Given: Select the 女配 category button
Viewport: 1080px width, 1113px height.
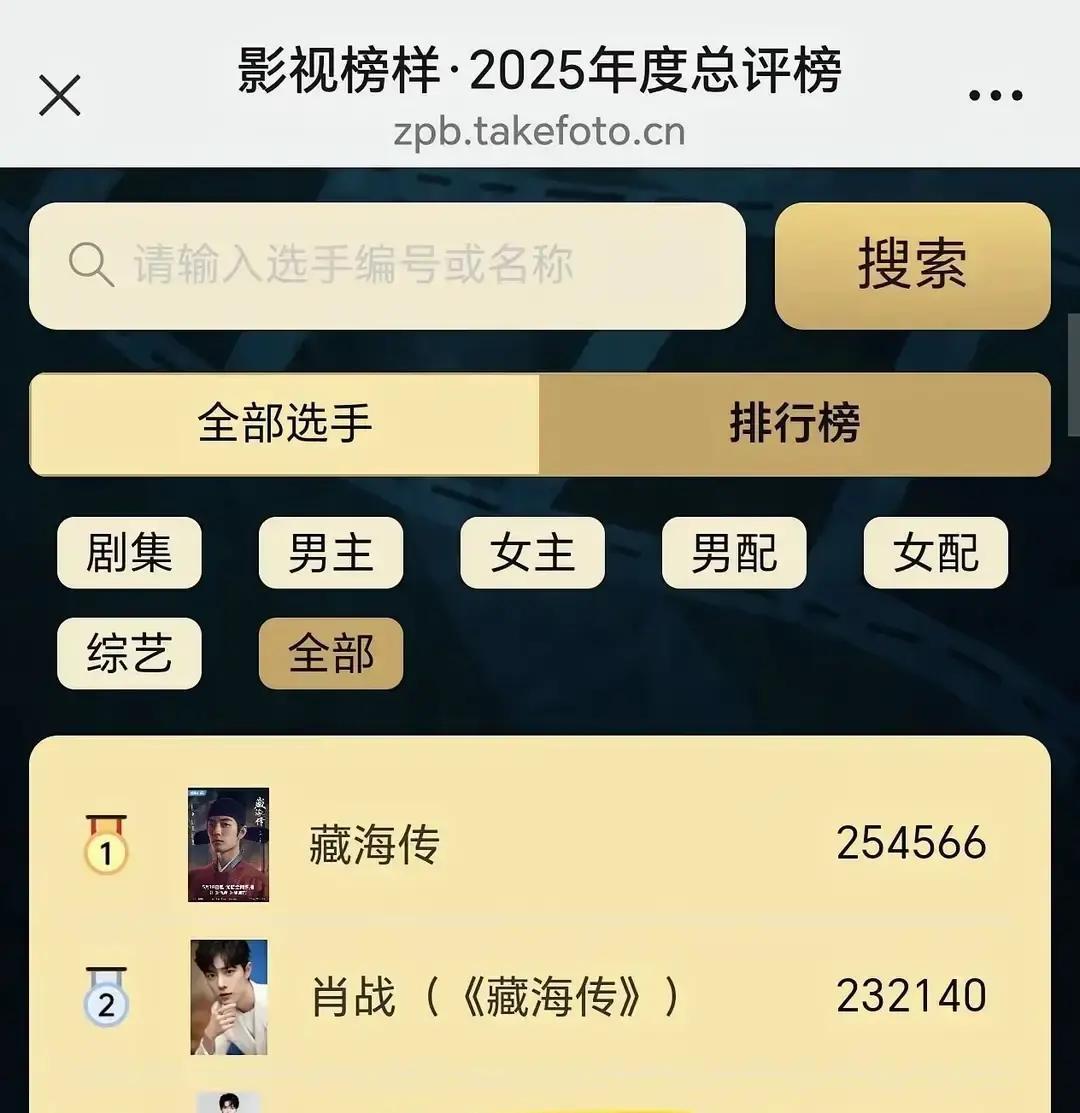Looking at the screenshot, I should [x=935, y=553].
